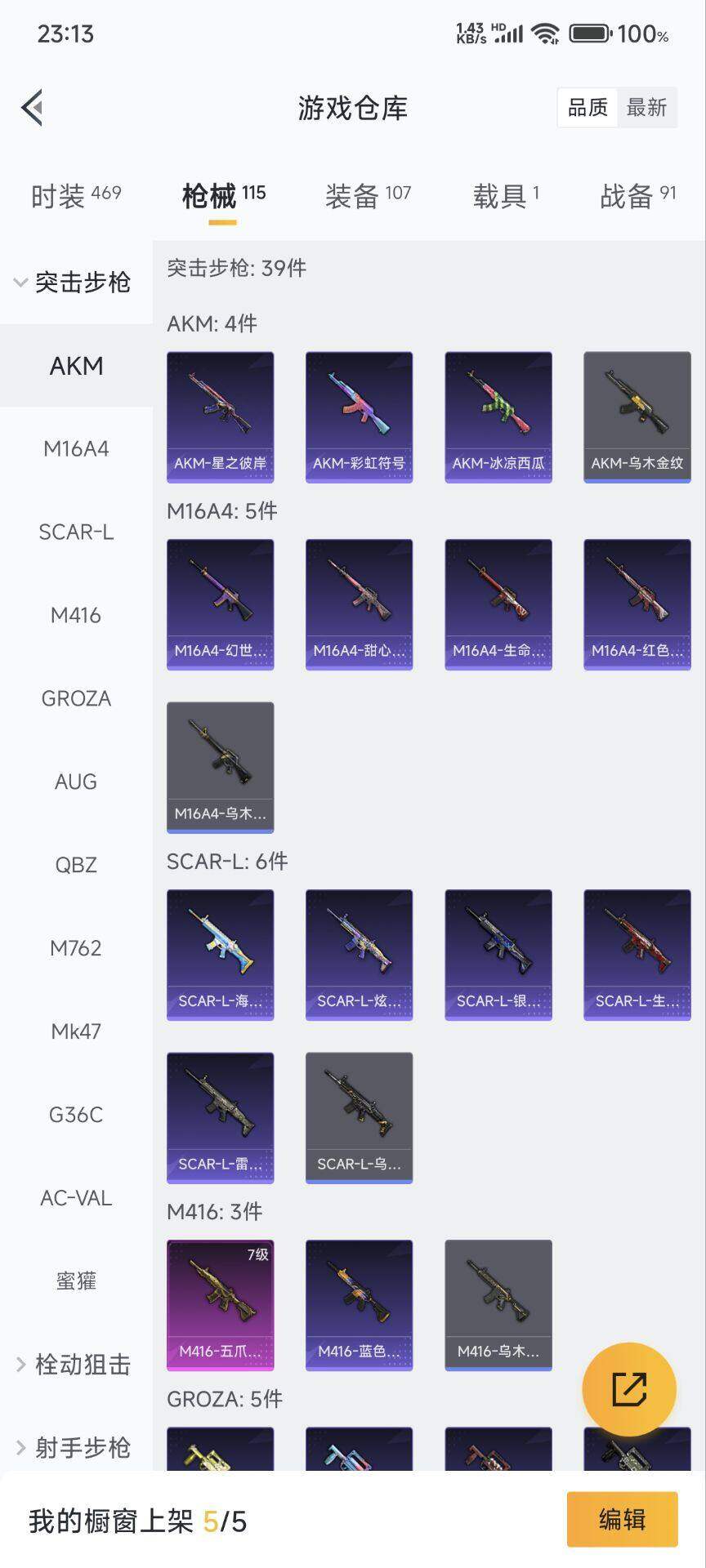Sort warehouse by 最新
Screen dimensions: 706x1568
click(x=646, y=108)
